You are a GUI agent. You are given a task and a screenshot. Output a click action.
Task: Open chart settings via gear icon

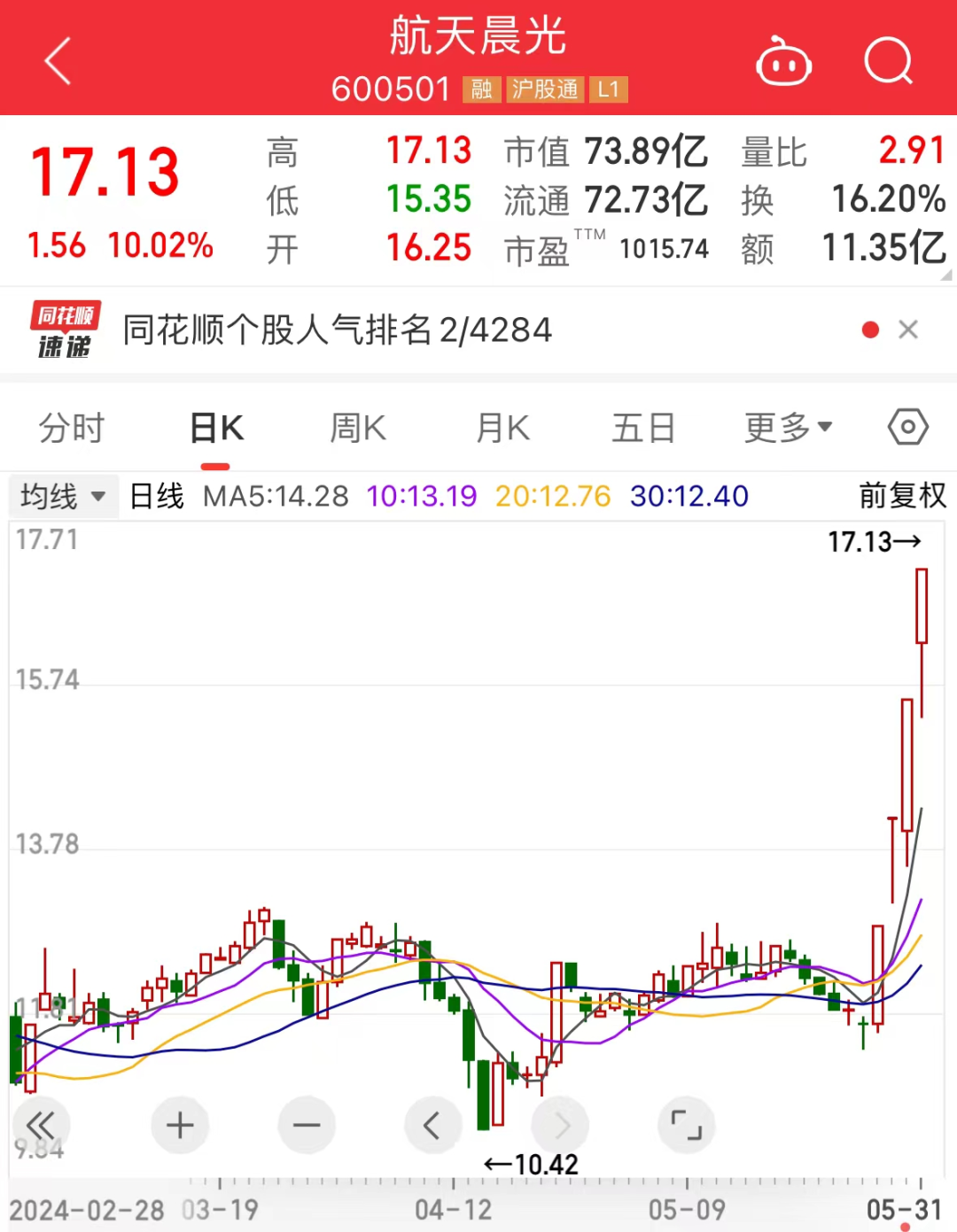point(907,428)
